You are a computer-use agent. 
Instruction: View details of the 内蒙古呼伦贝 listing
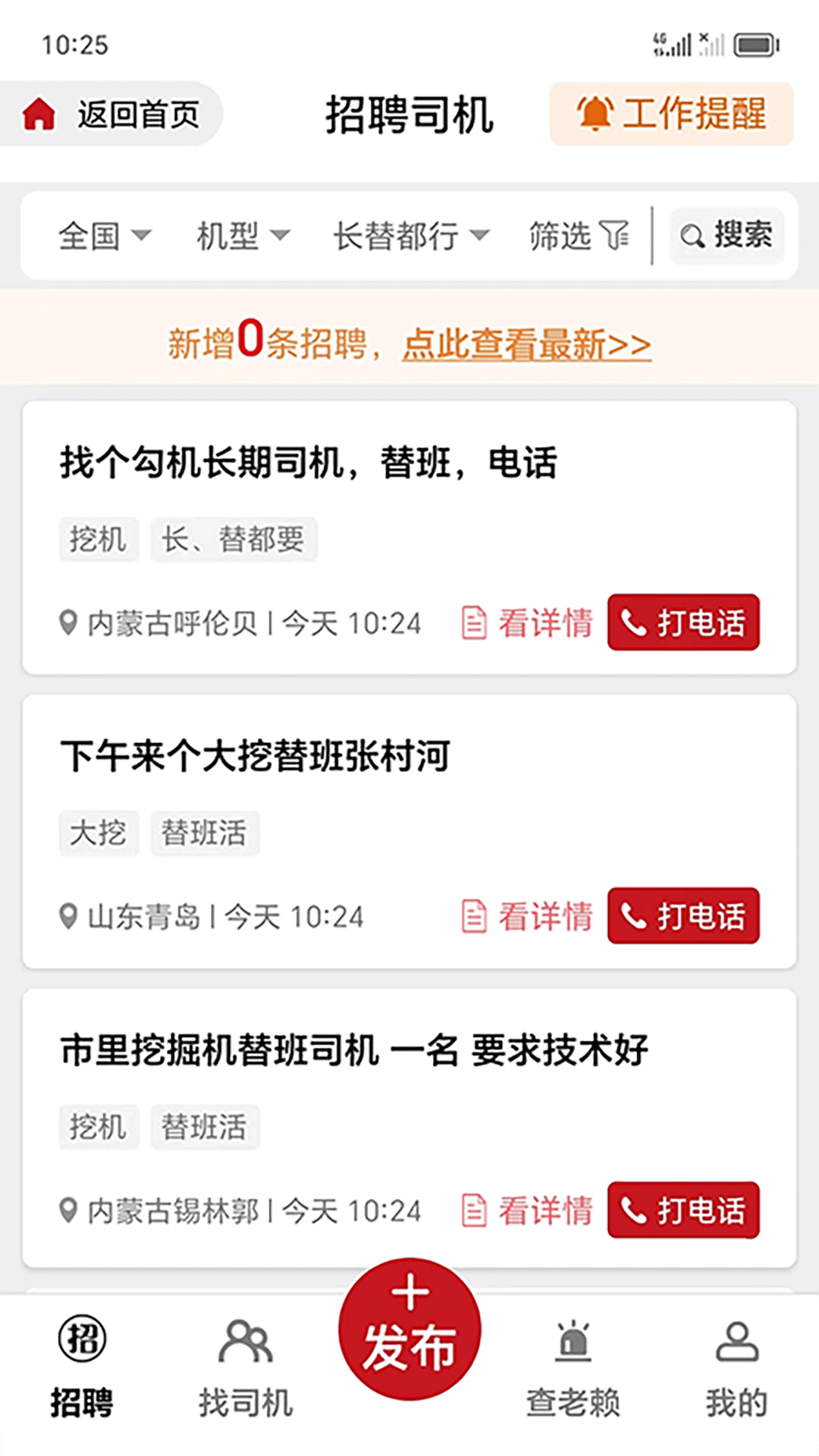[528, 623]
